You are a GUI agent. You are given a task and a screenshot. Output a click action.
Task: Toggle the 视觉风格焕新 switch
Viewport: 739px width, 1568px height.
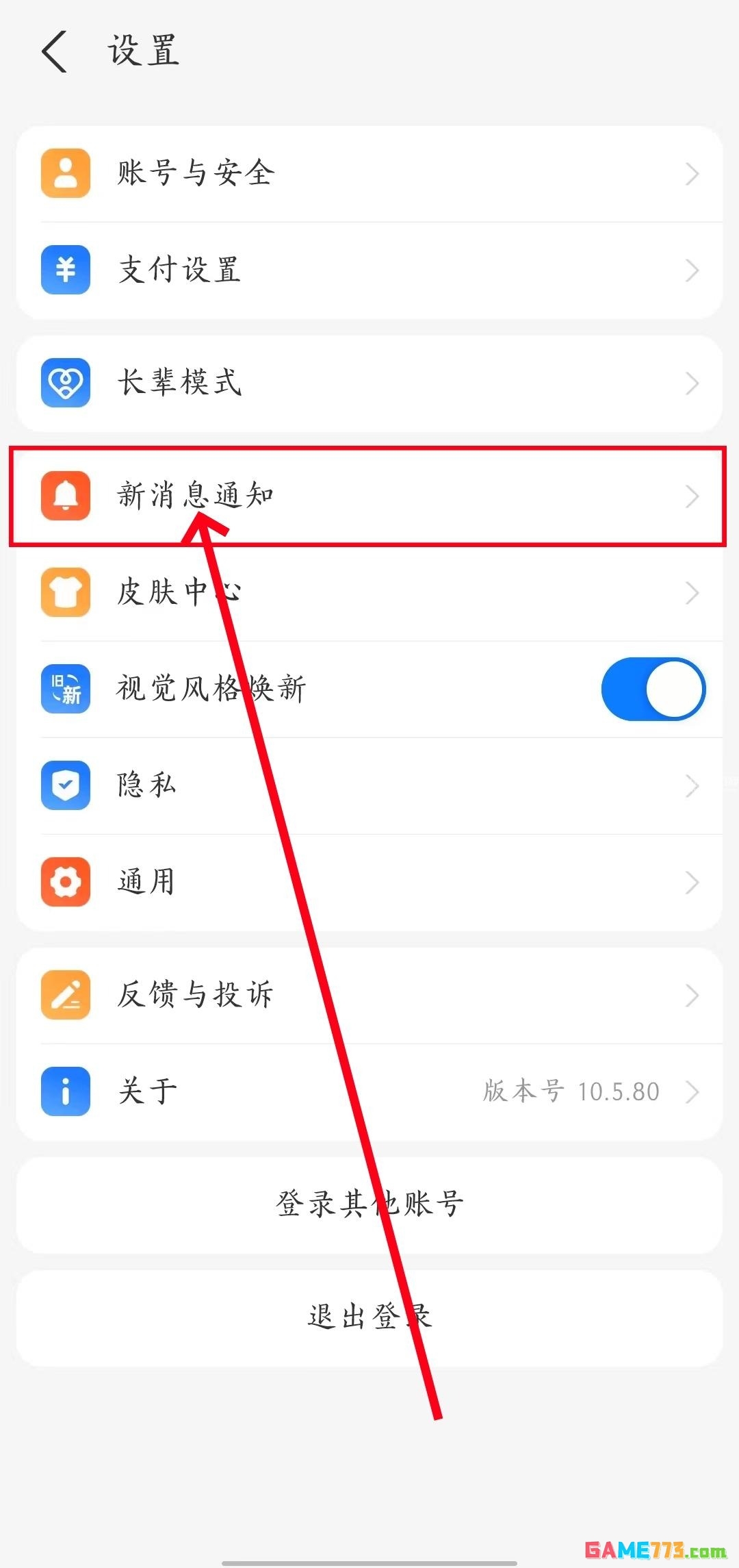point(652,690)
